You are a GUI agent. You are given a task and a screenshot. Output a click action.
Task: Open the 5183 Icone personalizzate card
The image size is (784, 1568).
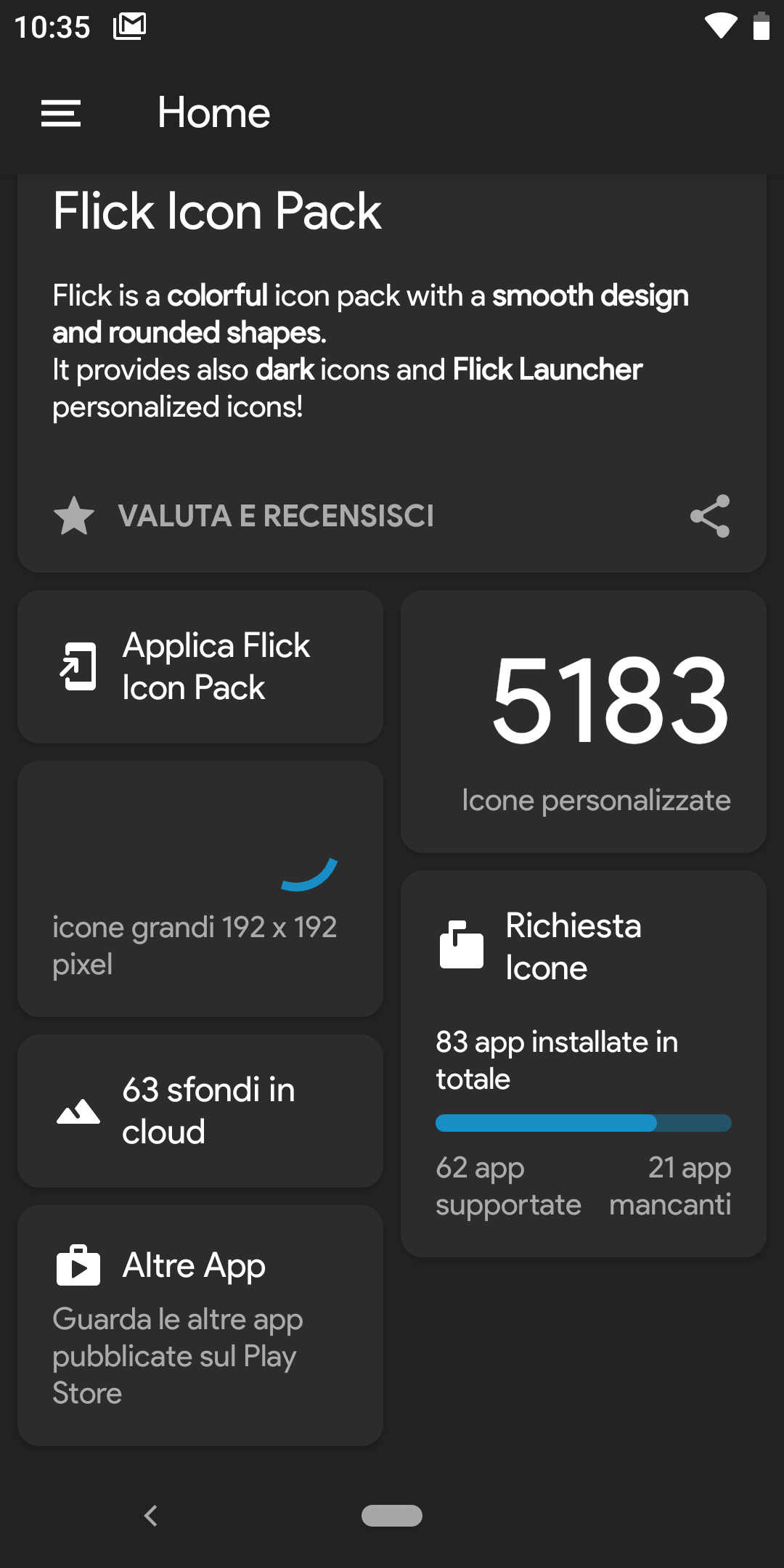584,722
